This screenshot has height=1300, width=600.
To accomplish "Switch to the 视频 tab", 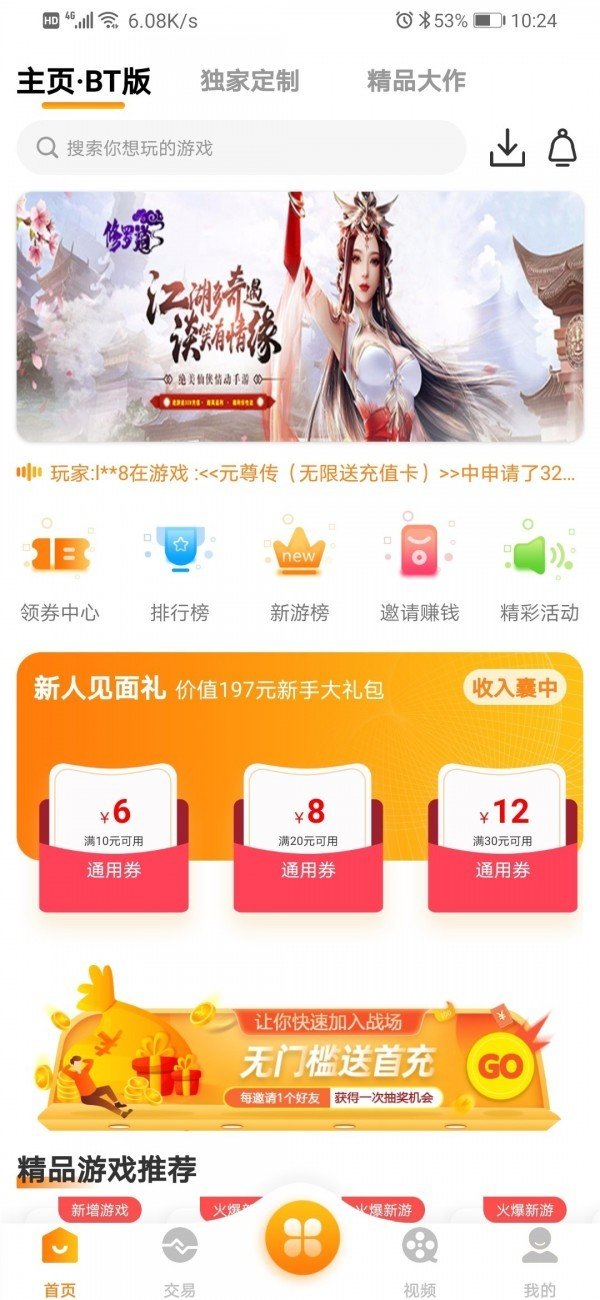I will click(x=420, y=1262).
